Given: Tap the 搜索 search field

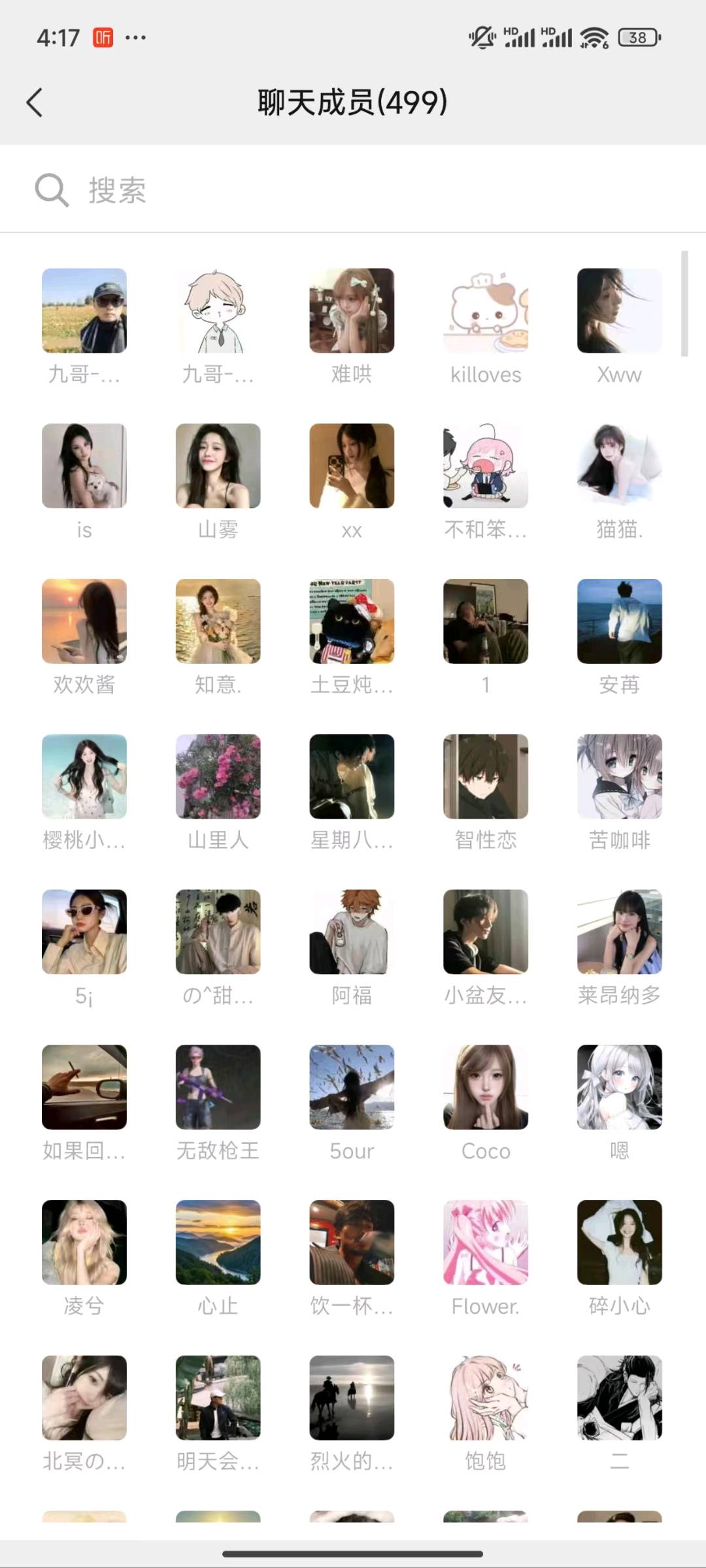Looking at the screenshot, I should [x=353, y=189].
